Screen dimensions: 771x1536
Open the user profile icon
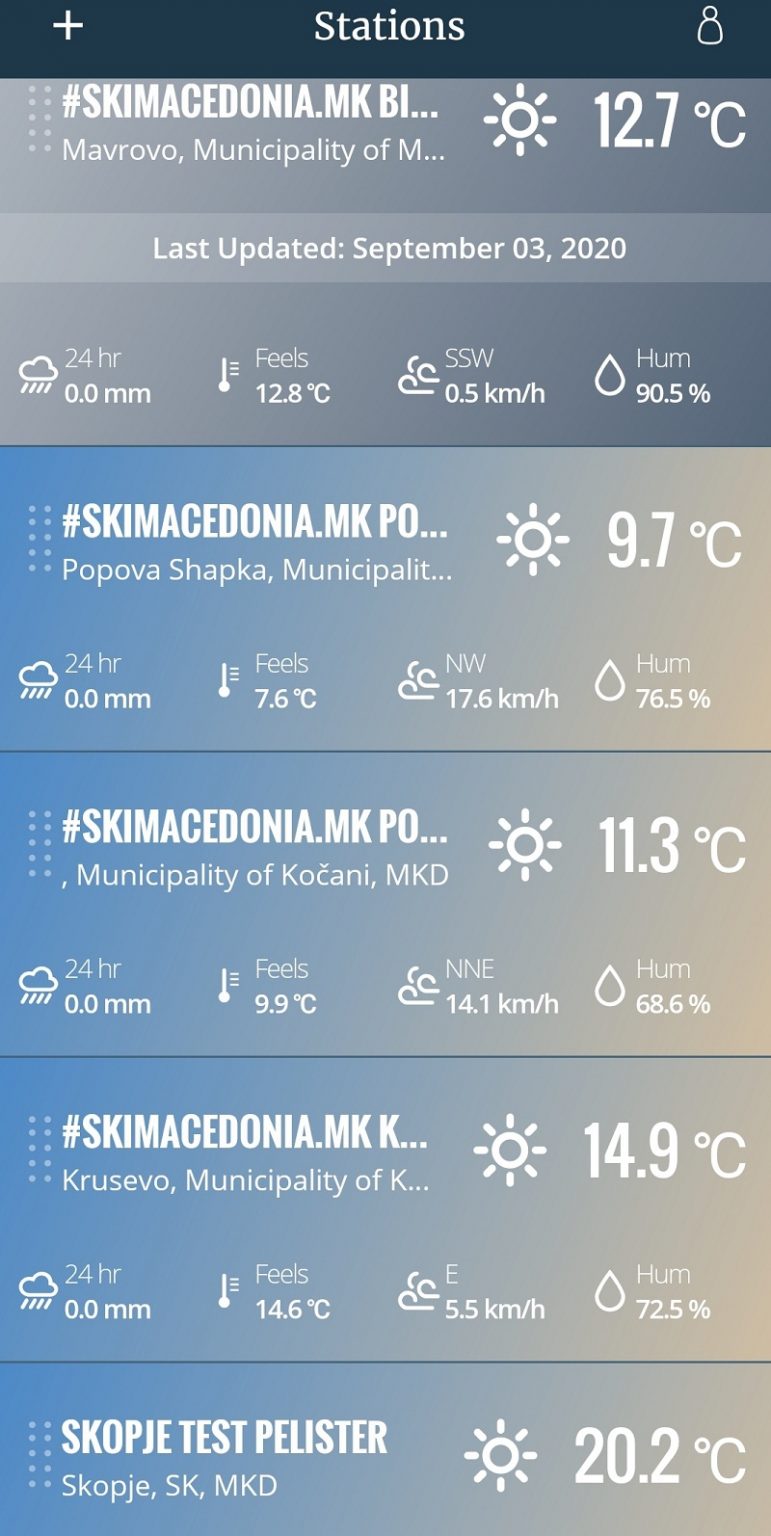tap(709, 26)
